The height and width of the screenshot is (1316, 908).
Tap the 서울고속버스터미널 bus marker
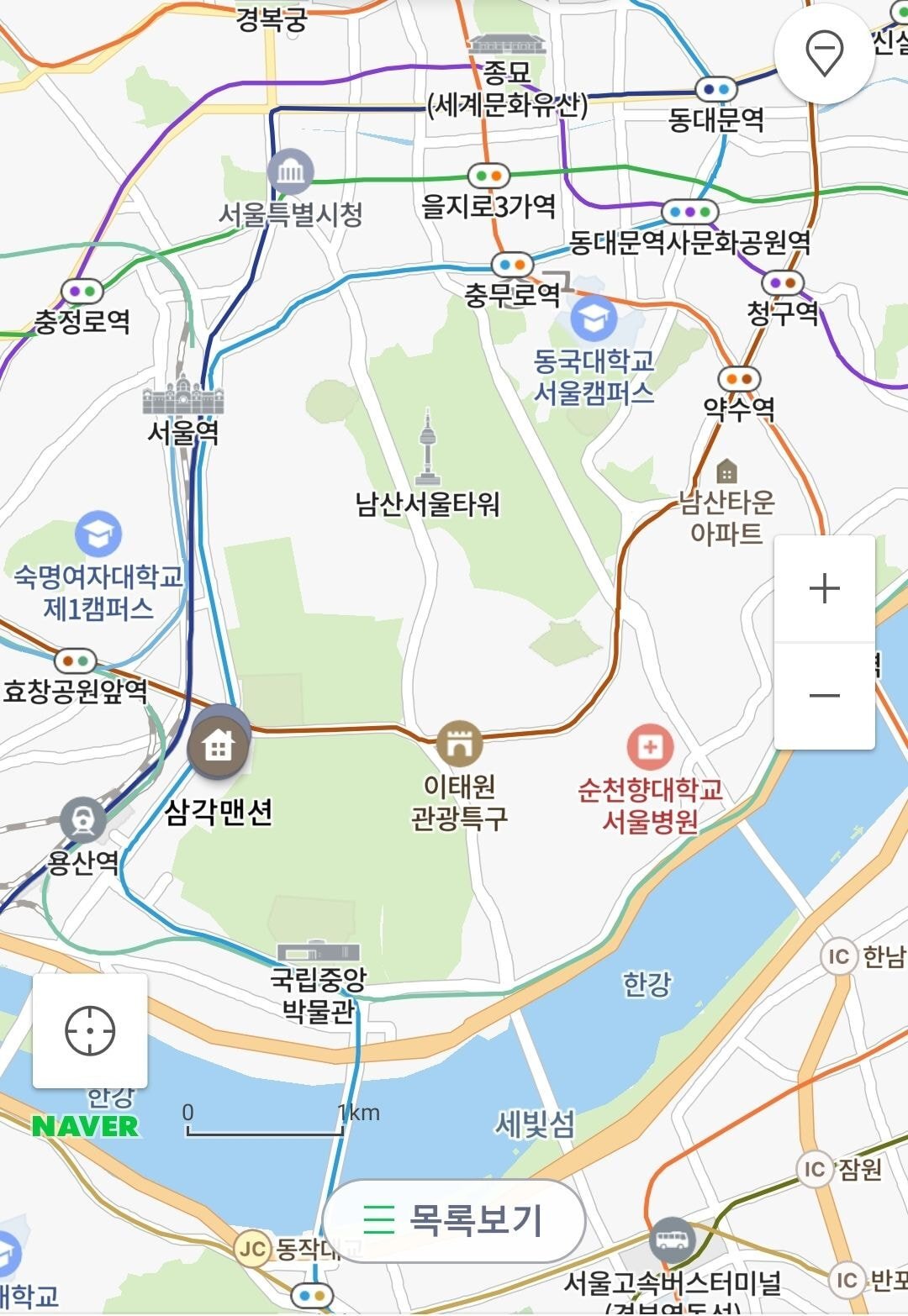click(672, 1240)
